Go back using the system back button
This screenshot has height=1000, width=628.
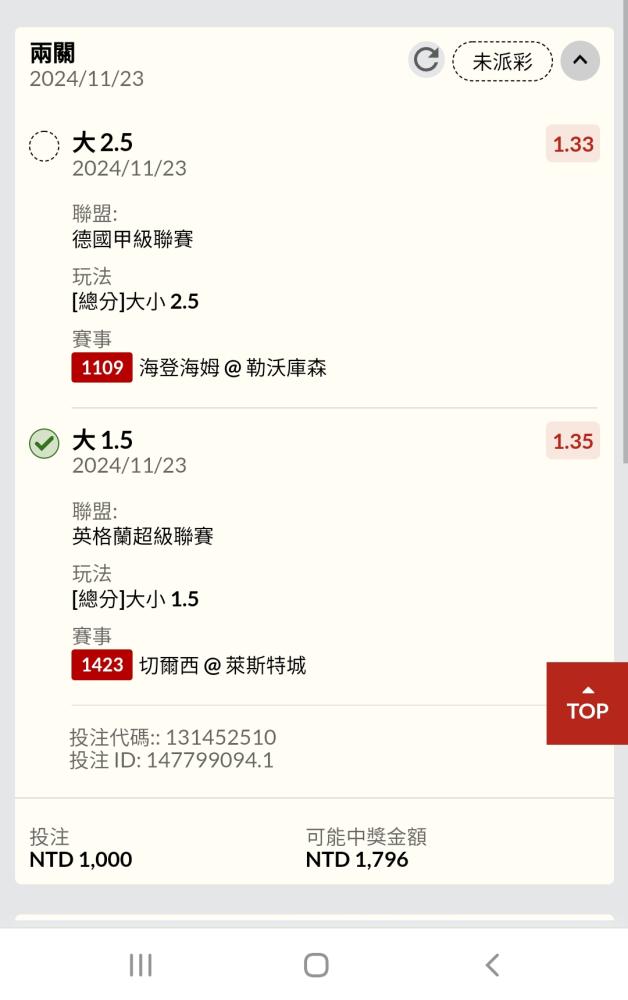[x=491, y=964]
